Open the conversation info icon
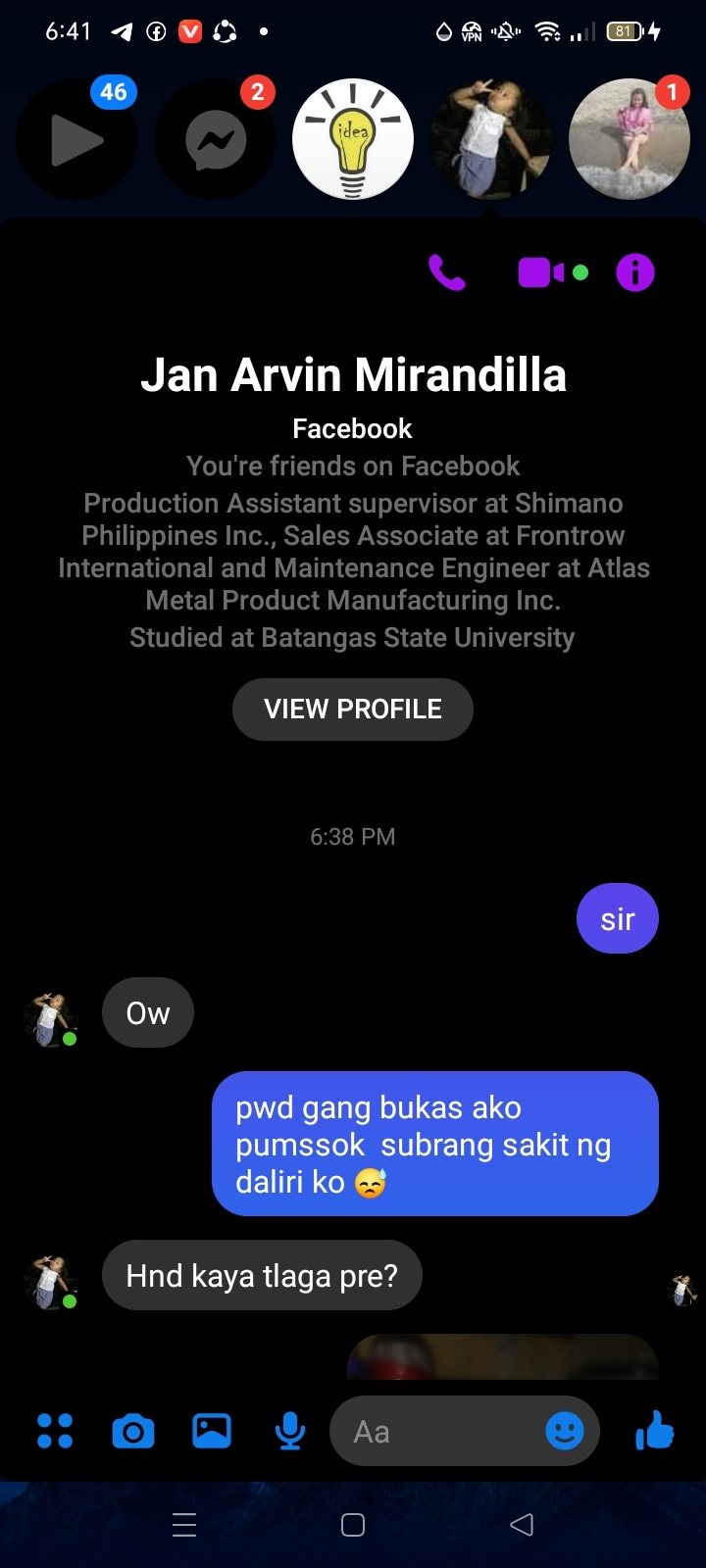This screenshot has height=1568, width=706. pyautogui.click(x=634, y=272)
